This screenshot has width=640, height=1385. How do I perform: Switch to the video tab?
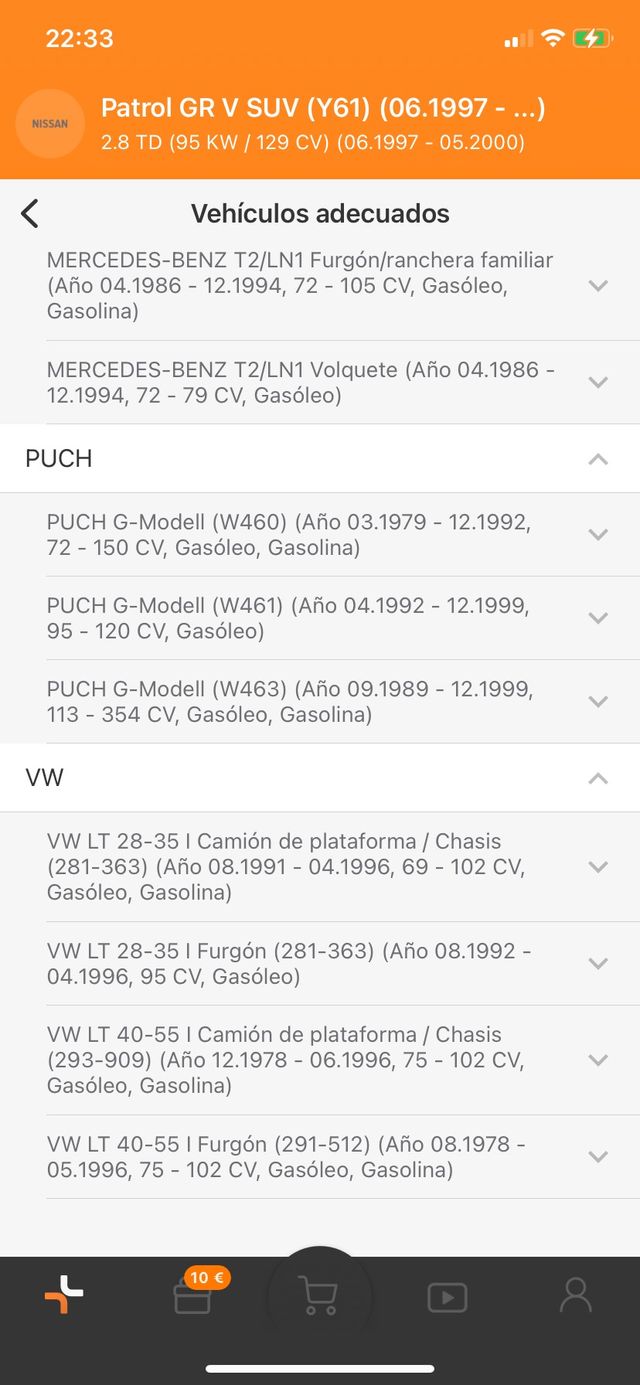click(447, 1297)
